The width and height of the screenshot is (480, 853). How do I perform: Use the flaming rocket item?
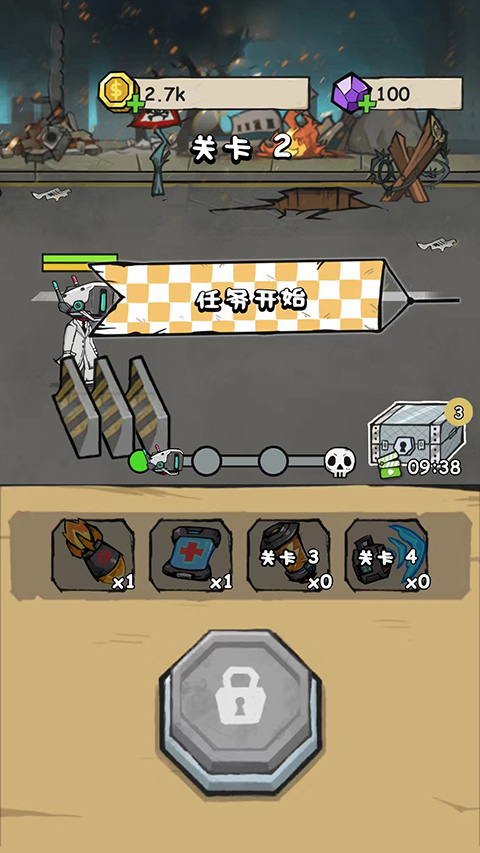93,555
